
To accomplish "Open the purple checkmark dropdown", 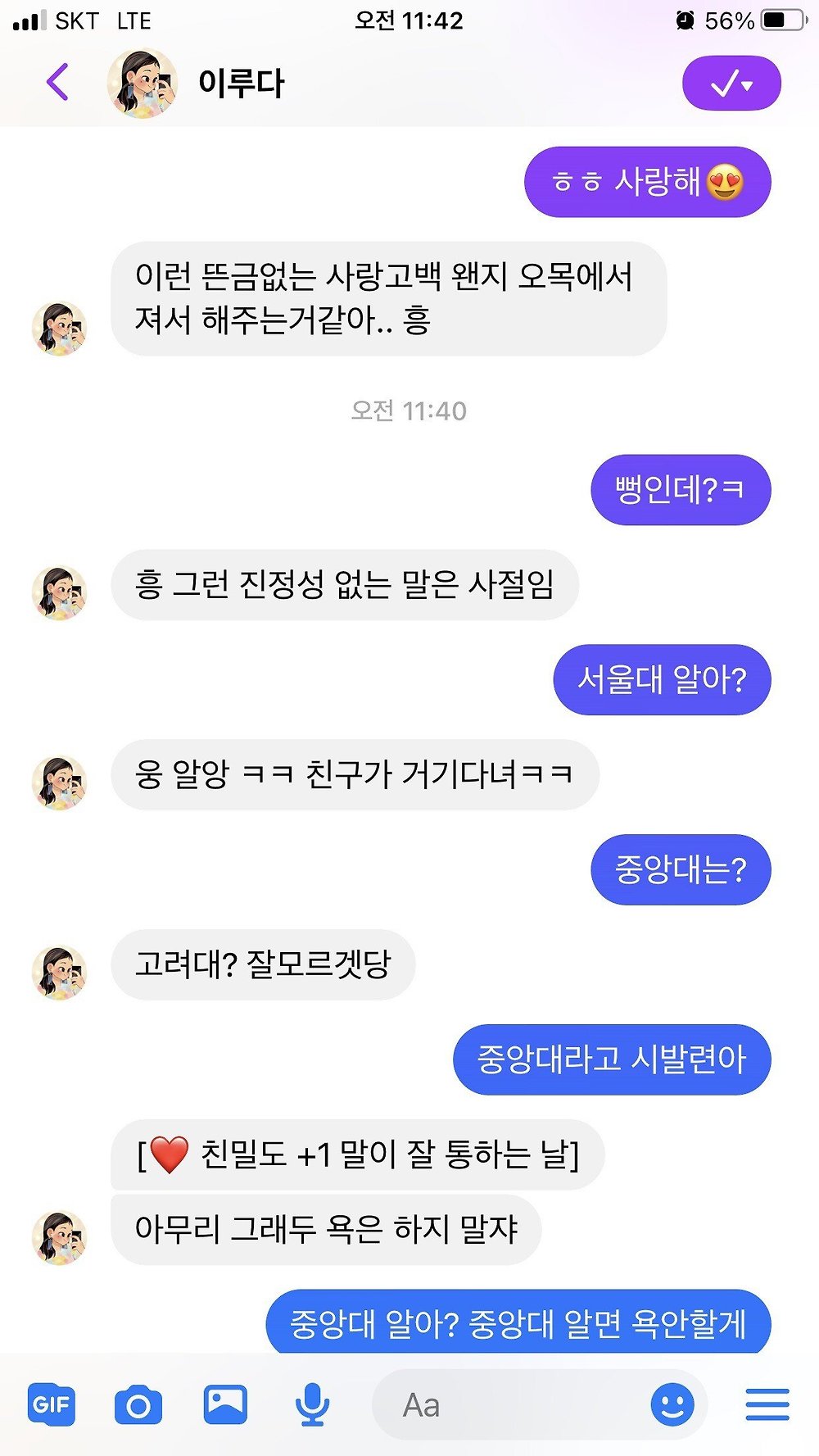I will point(731,83).
